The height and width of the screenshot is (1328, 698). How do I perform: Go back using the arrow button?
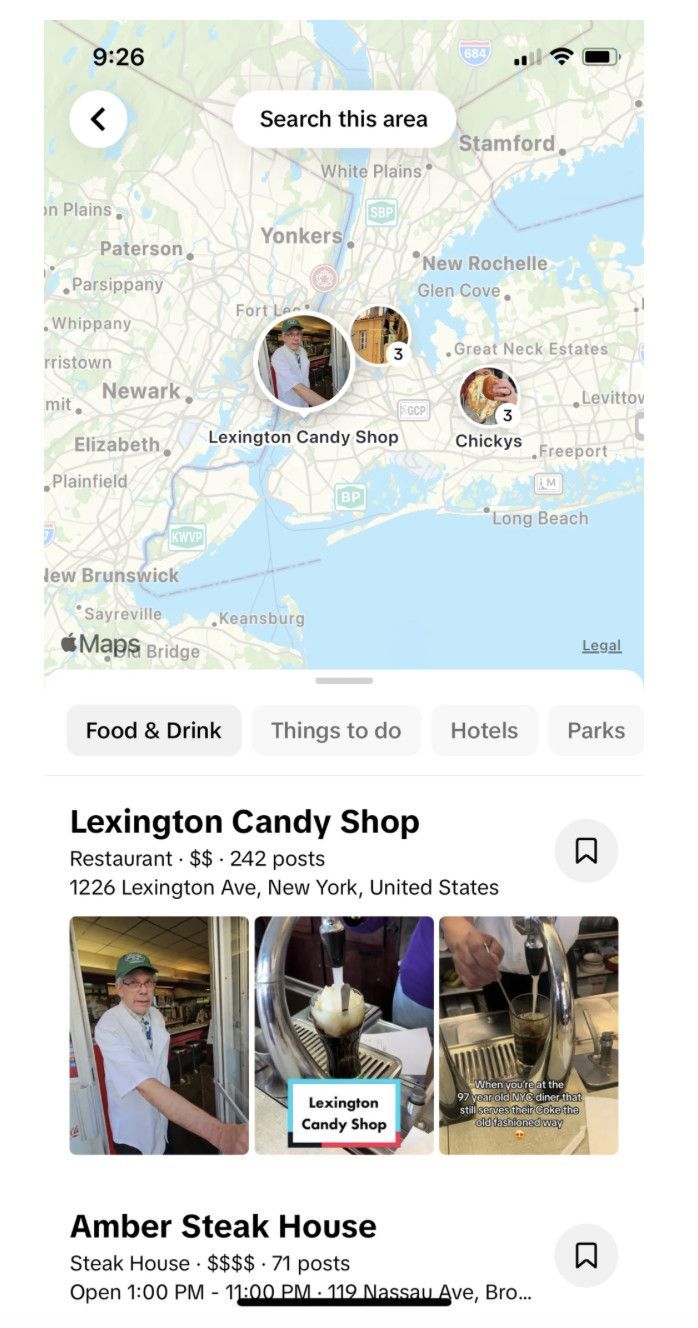98,120
